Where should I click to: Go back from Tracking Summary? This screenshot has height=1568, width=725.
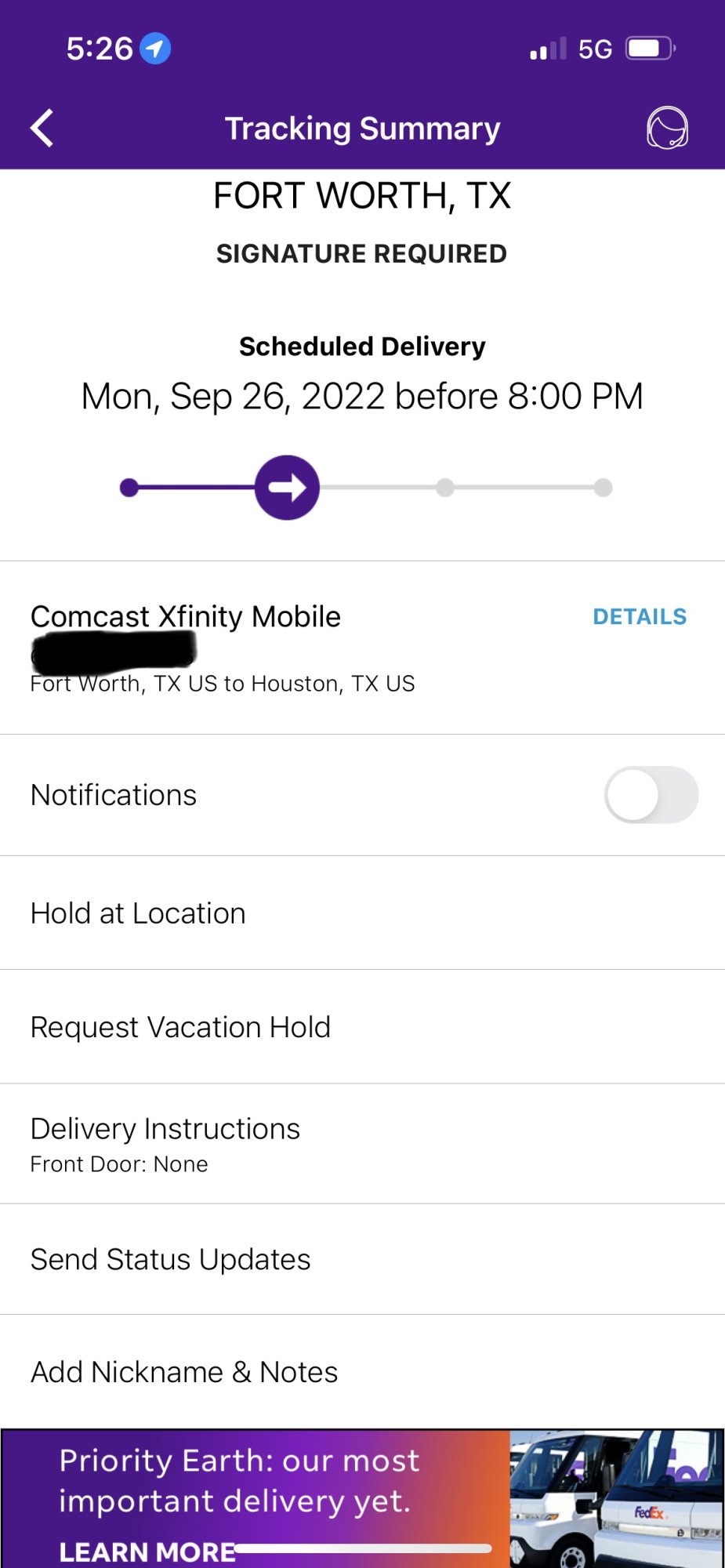click(42, 128)
